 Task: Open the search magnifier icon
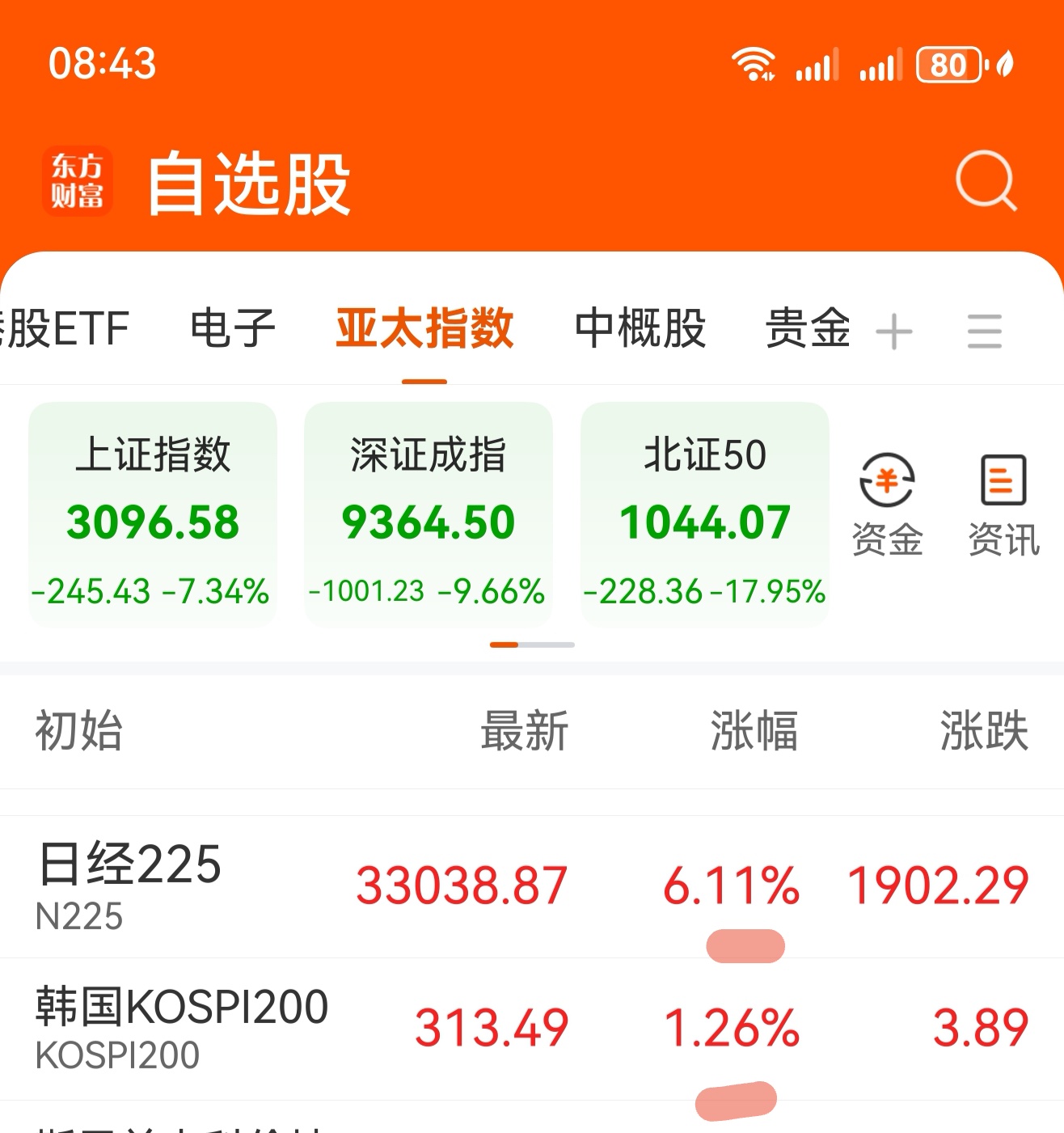pos(985,180)
